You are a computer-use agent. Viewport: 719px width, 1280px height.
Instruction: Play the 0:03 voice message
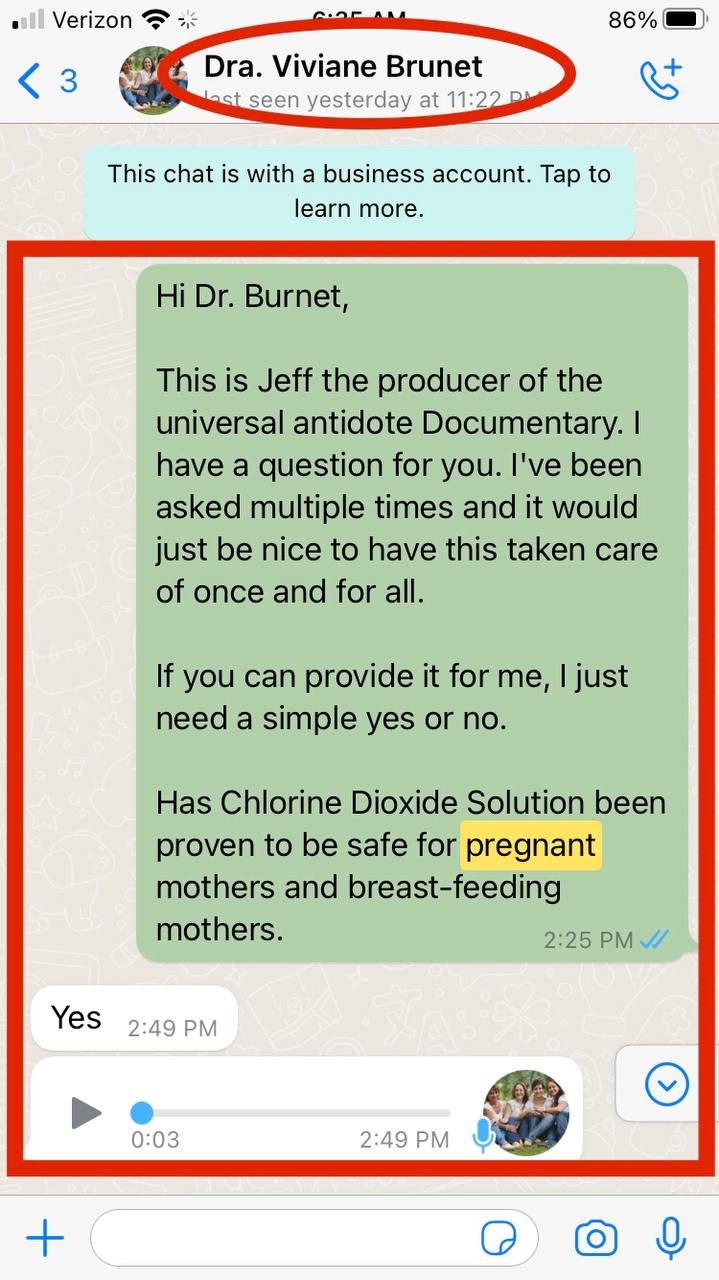coord(86,1112)
